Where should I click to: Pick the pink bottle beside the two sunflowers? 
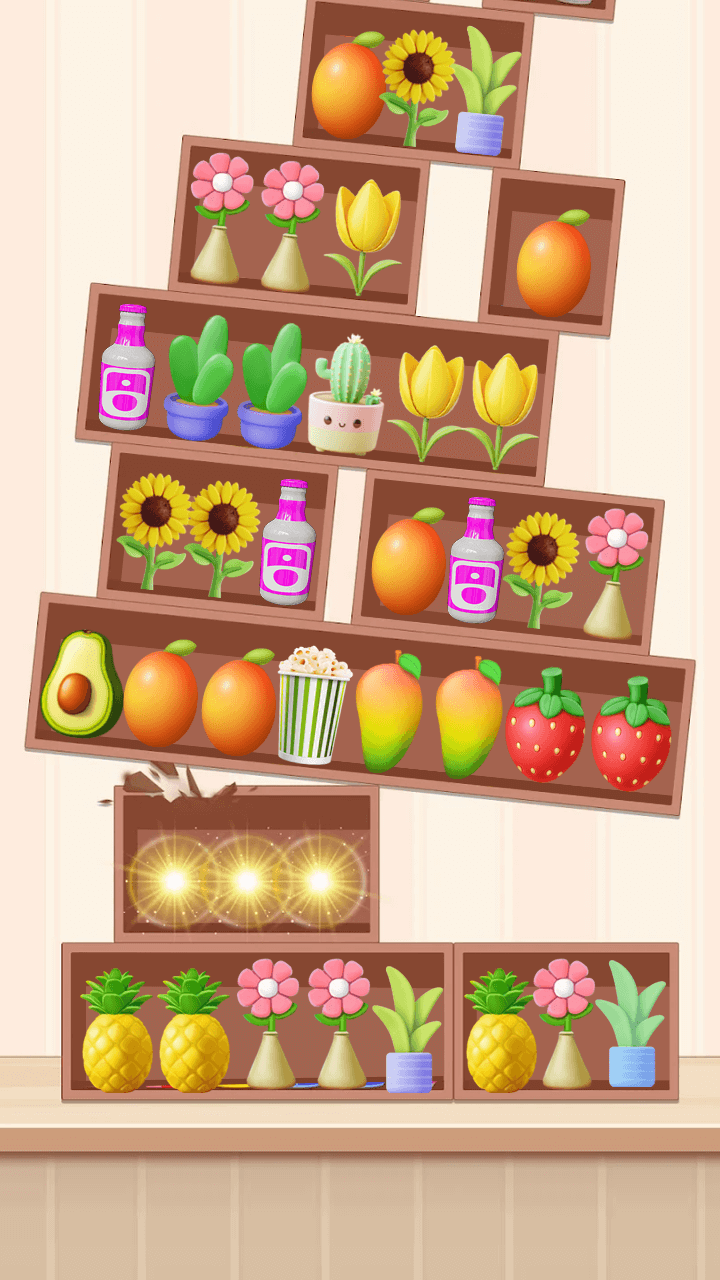point(288,543)
